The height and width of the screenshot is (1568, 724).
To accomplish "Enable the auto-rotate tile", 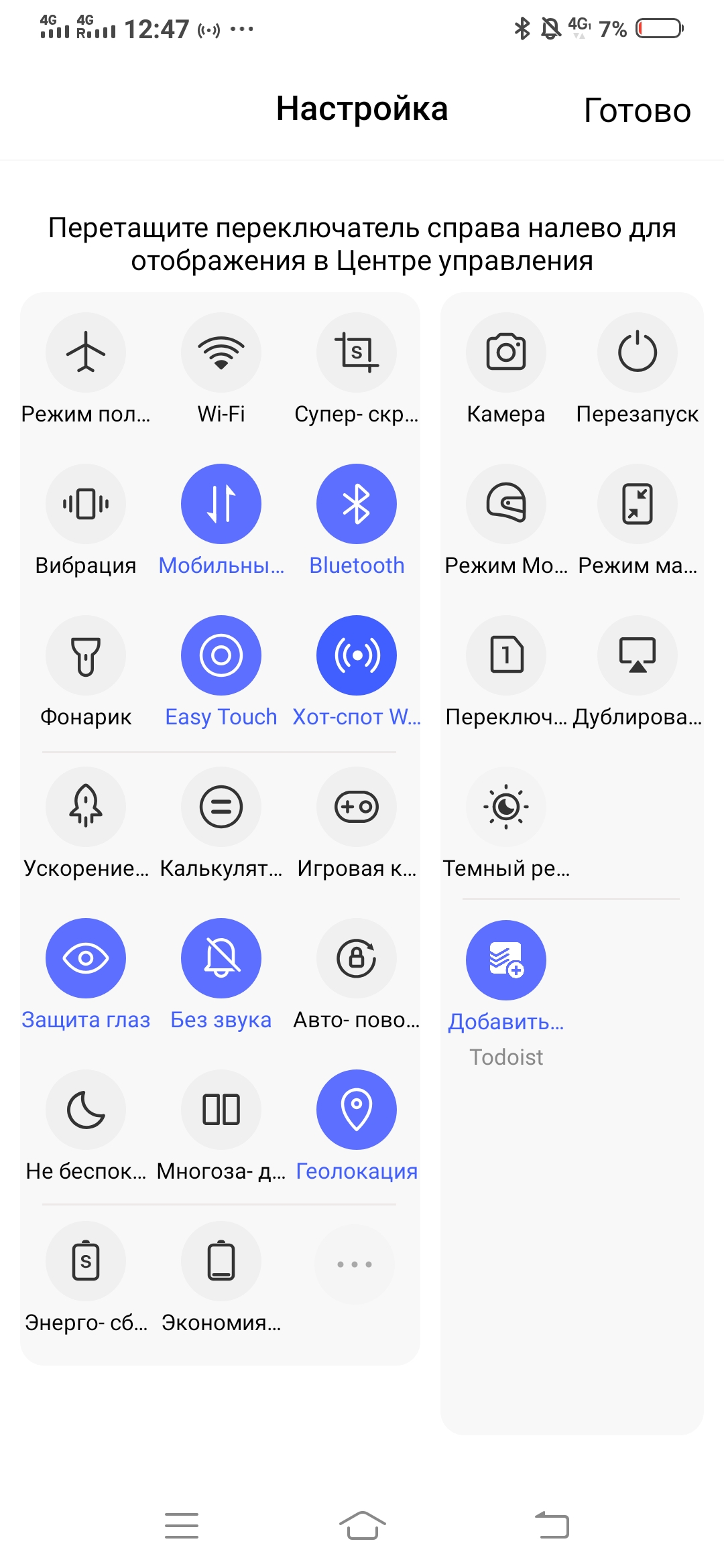I will (357, 958).
